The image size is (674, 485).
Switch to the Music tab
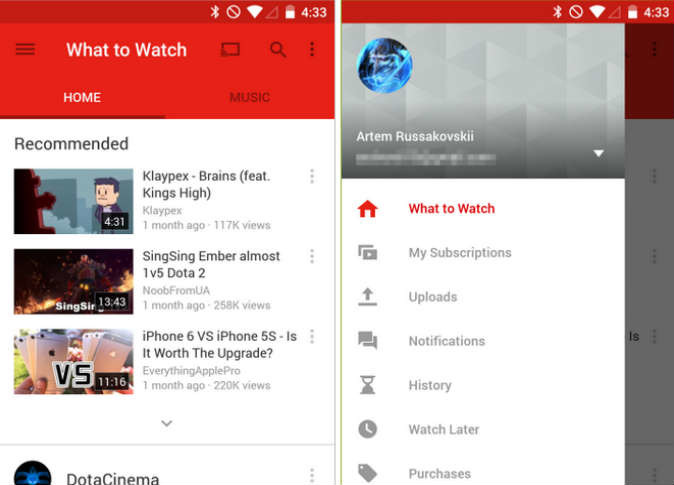250,97
